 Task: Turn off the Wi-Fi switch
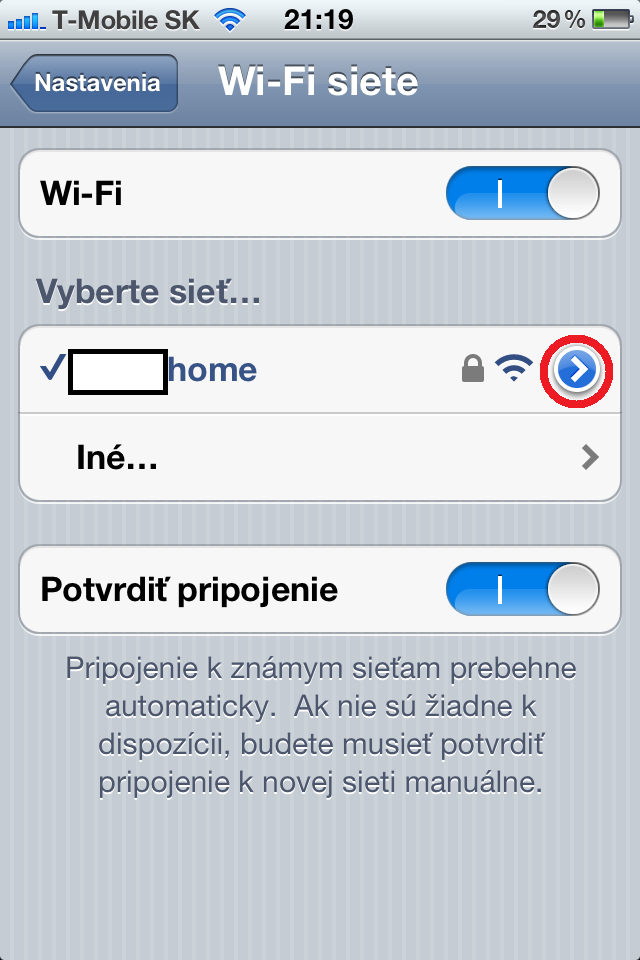pos(522,193)
